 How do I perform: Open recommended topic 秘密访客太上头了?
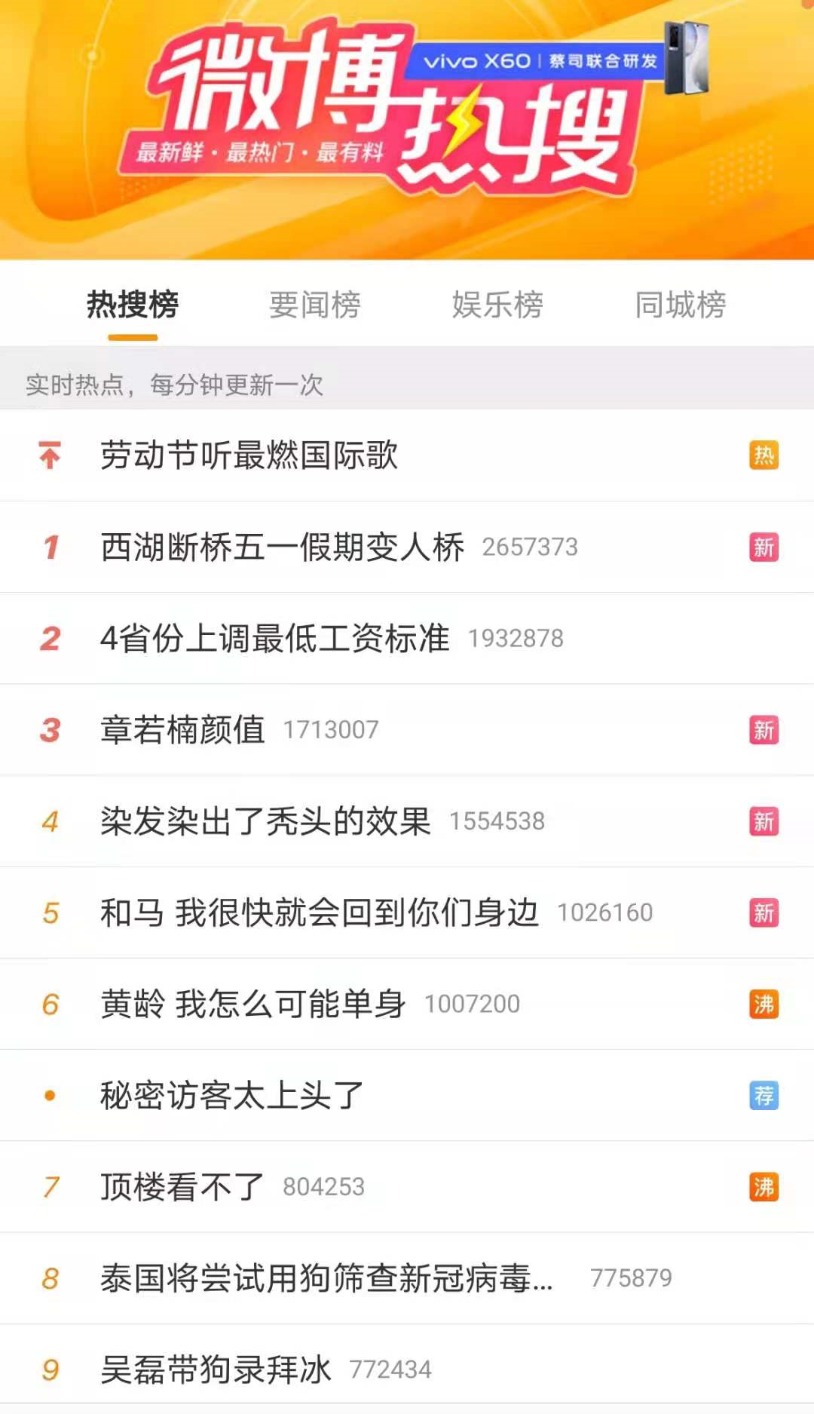point(407,1095)
